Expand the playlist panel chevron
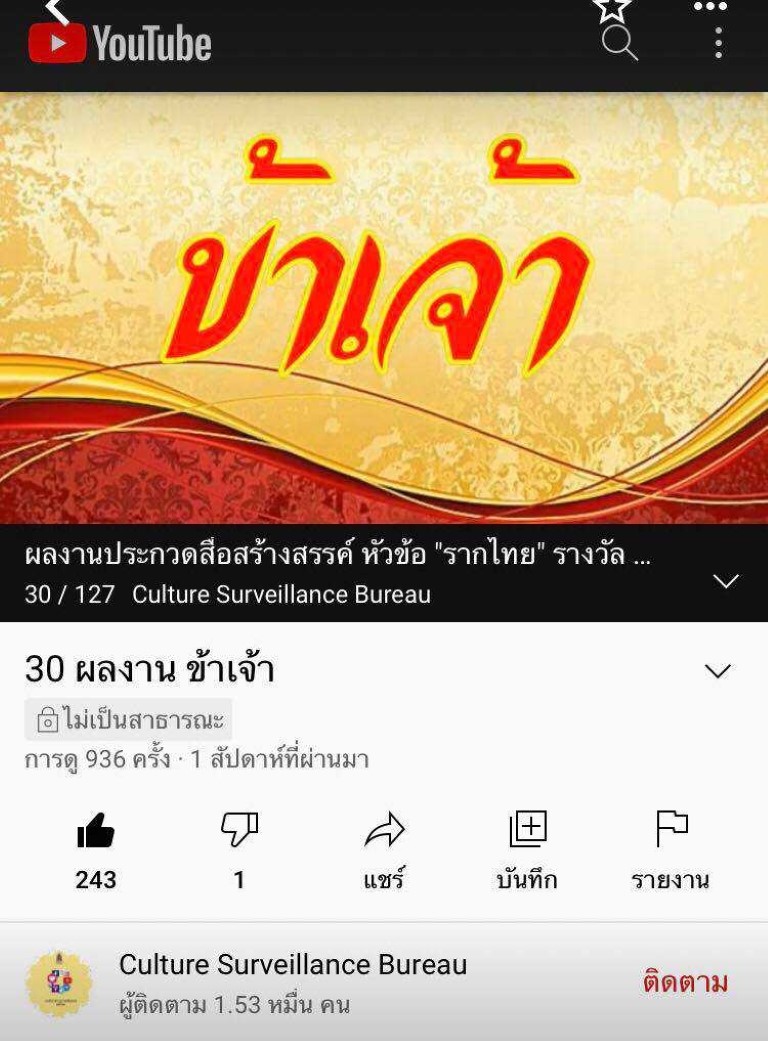The width and height of the screenshot is (768, 1041). pyautogui.click(x=726, y=581)
